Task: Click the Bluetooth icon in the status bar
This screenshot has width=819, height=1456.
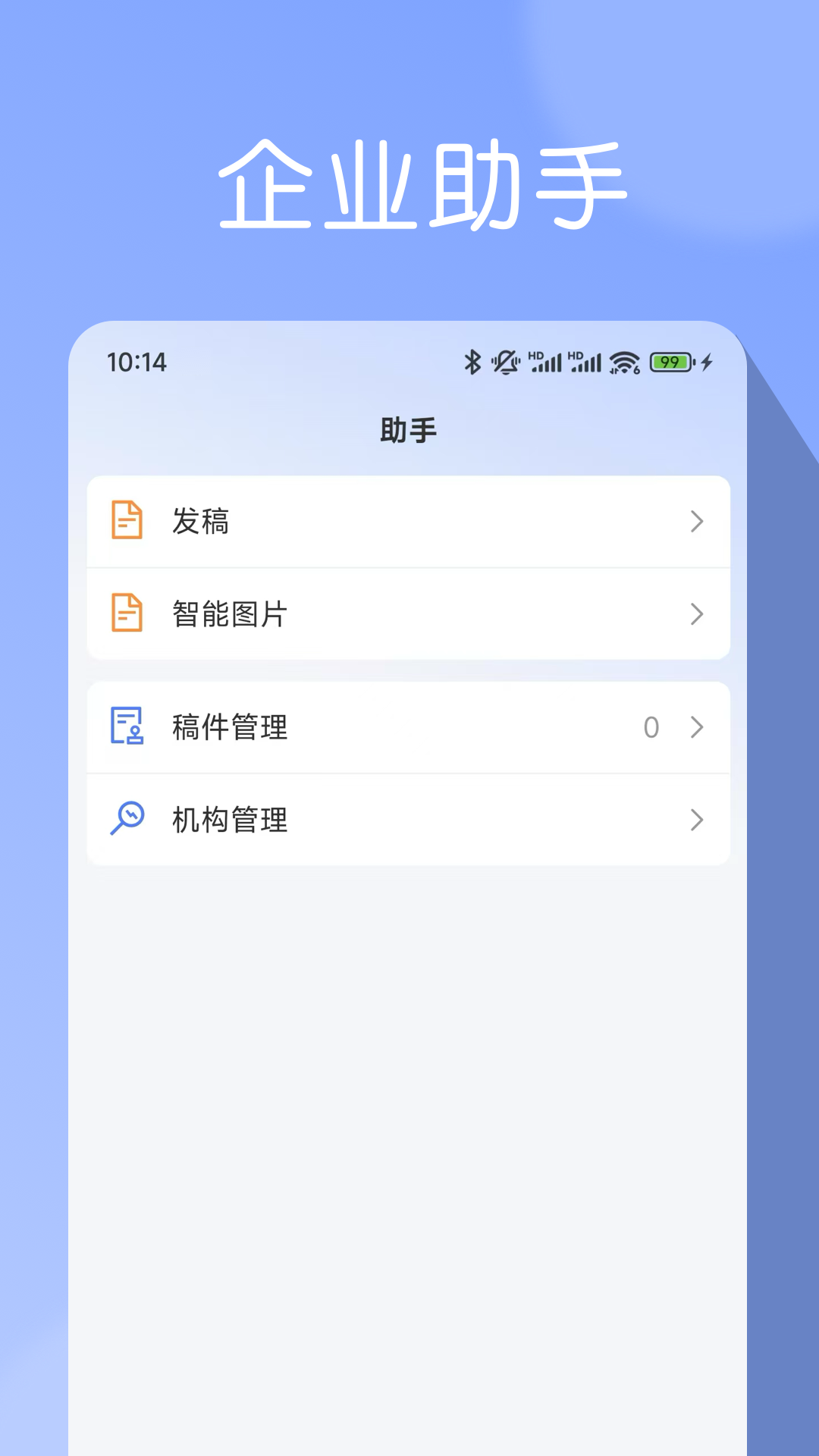Action: (473, 362)
